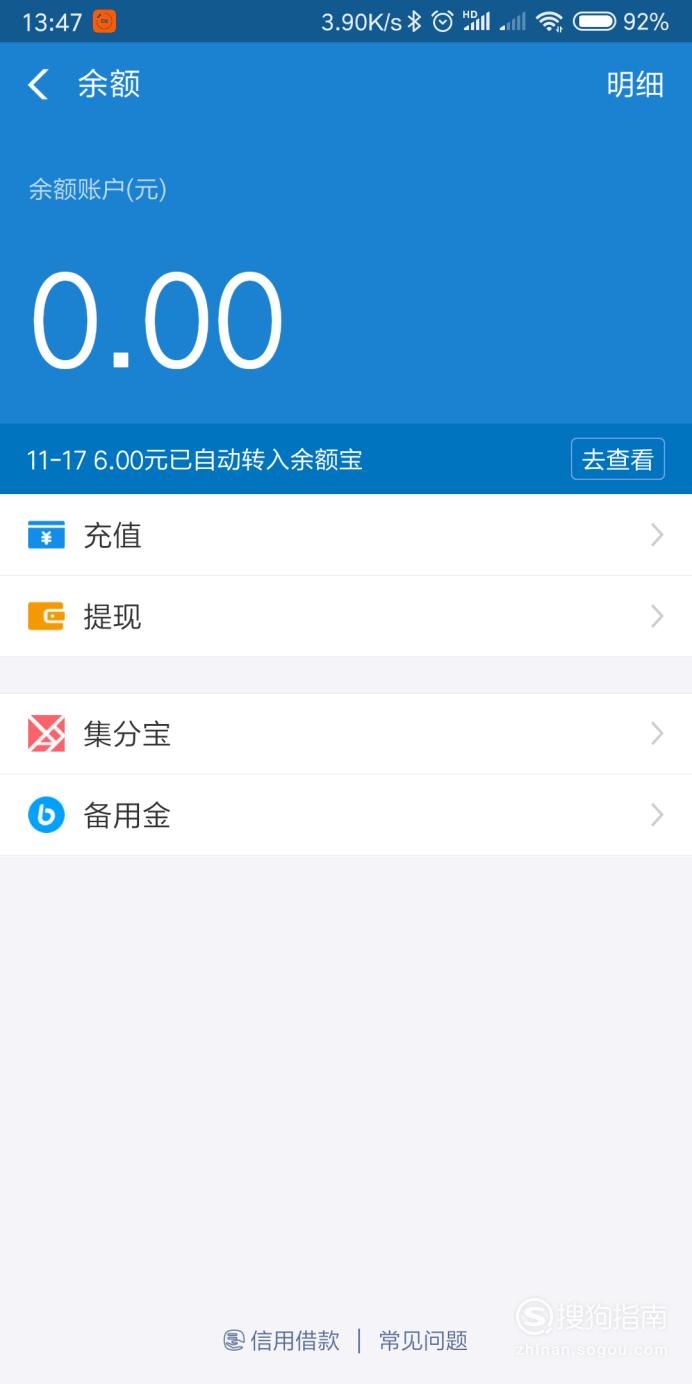Open 充值 to top up balance
This screenshot has width=692, height=1384.
click(346, 535)
